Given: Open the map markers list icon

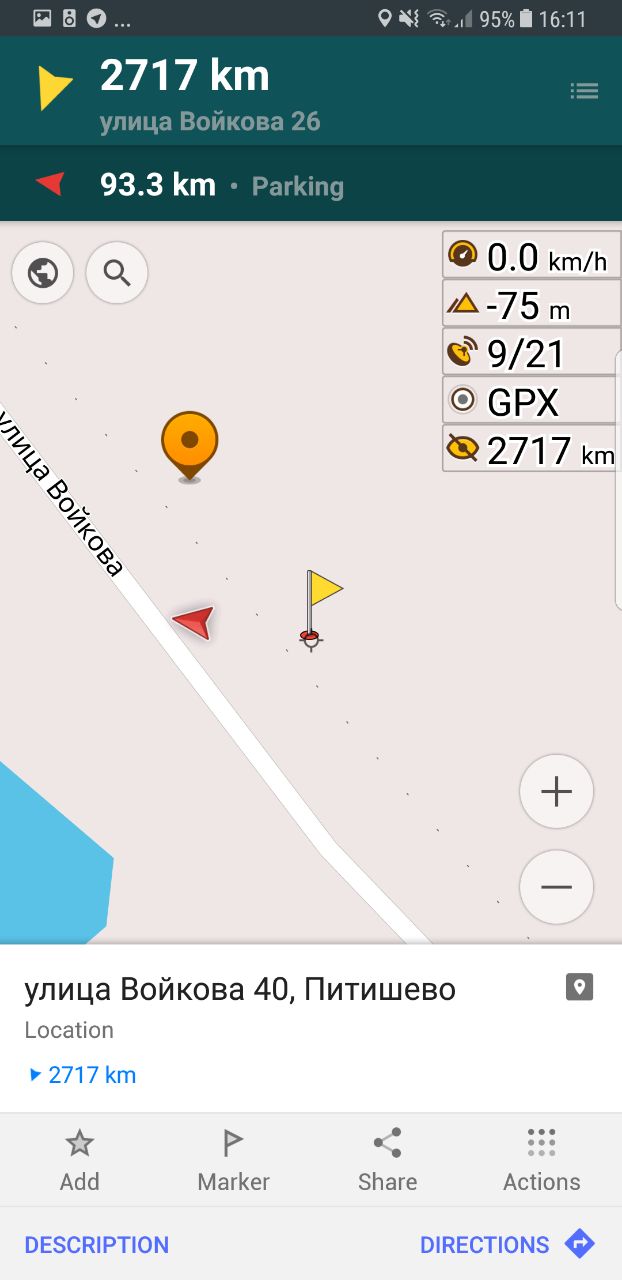Looking at the screenshot, I should click(584, 91).
